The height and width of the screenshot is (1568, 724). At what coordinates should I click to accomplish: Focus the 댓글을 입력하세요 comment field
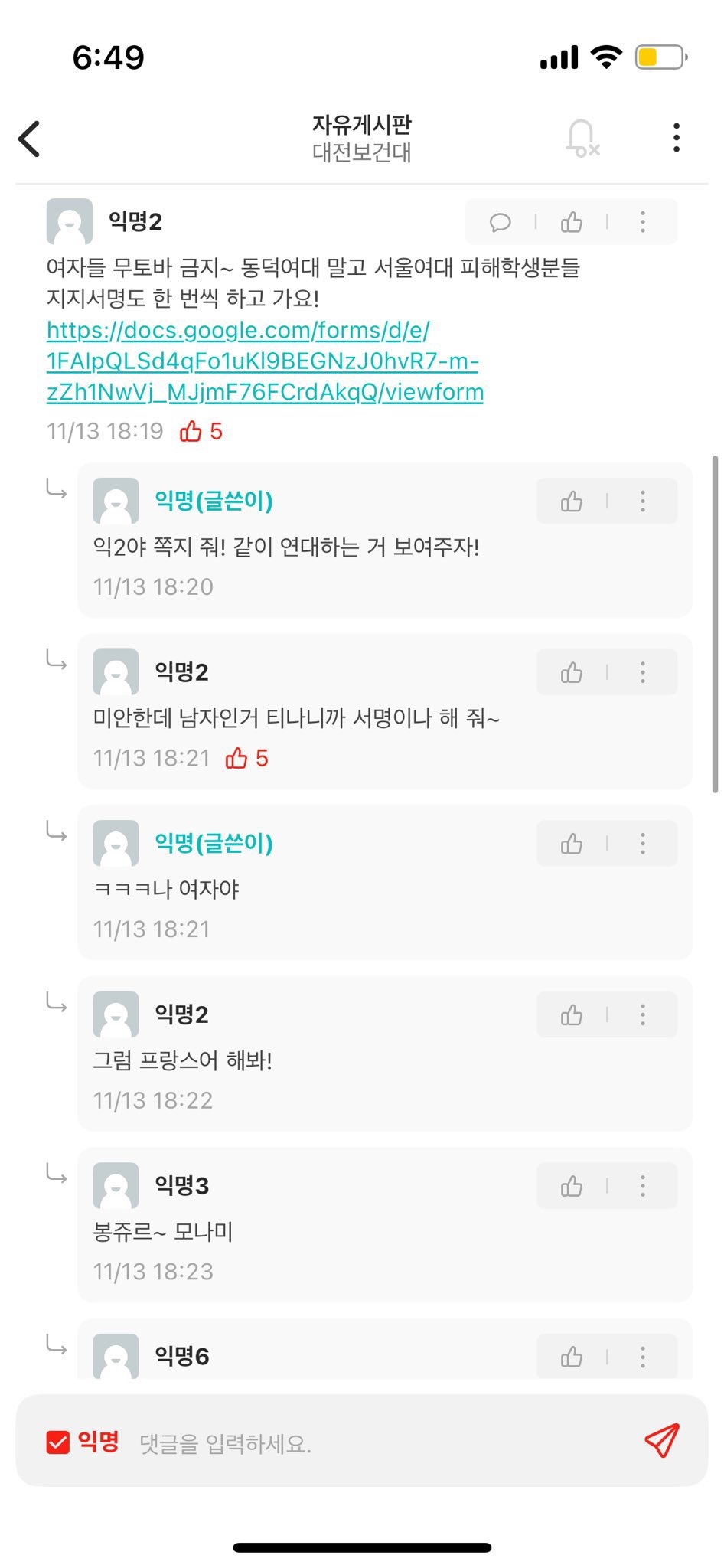367,1444
